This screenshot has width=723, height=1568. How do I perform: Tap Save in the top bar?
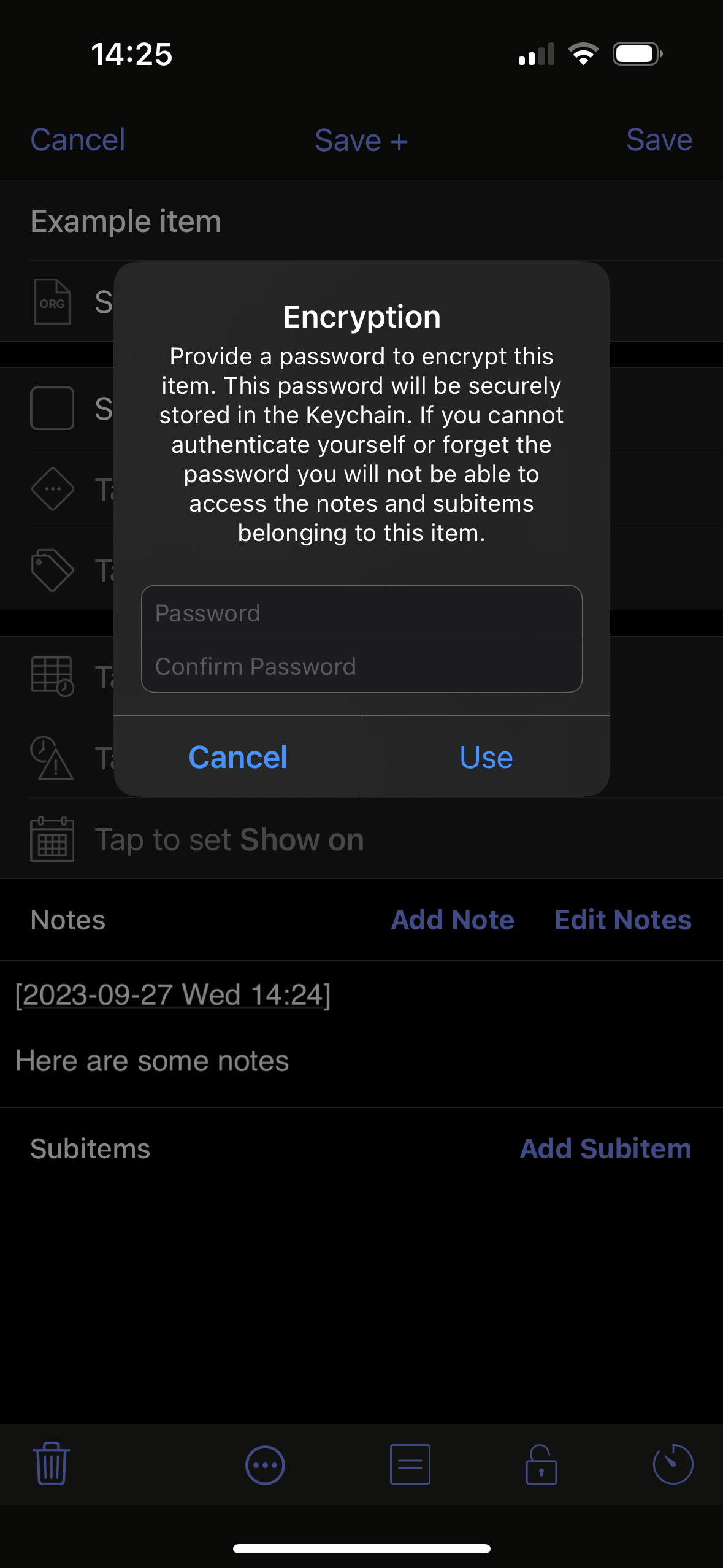pos(659,140)
